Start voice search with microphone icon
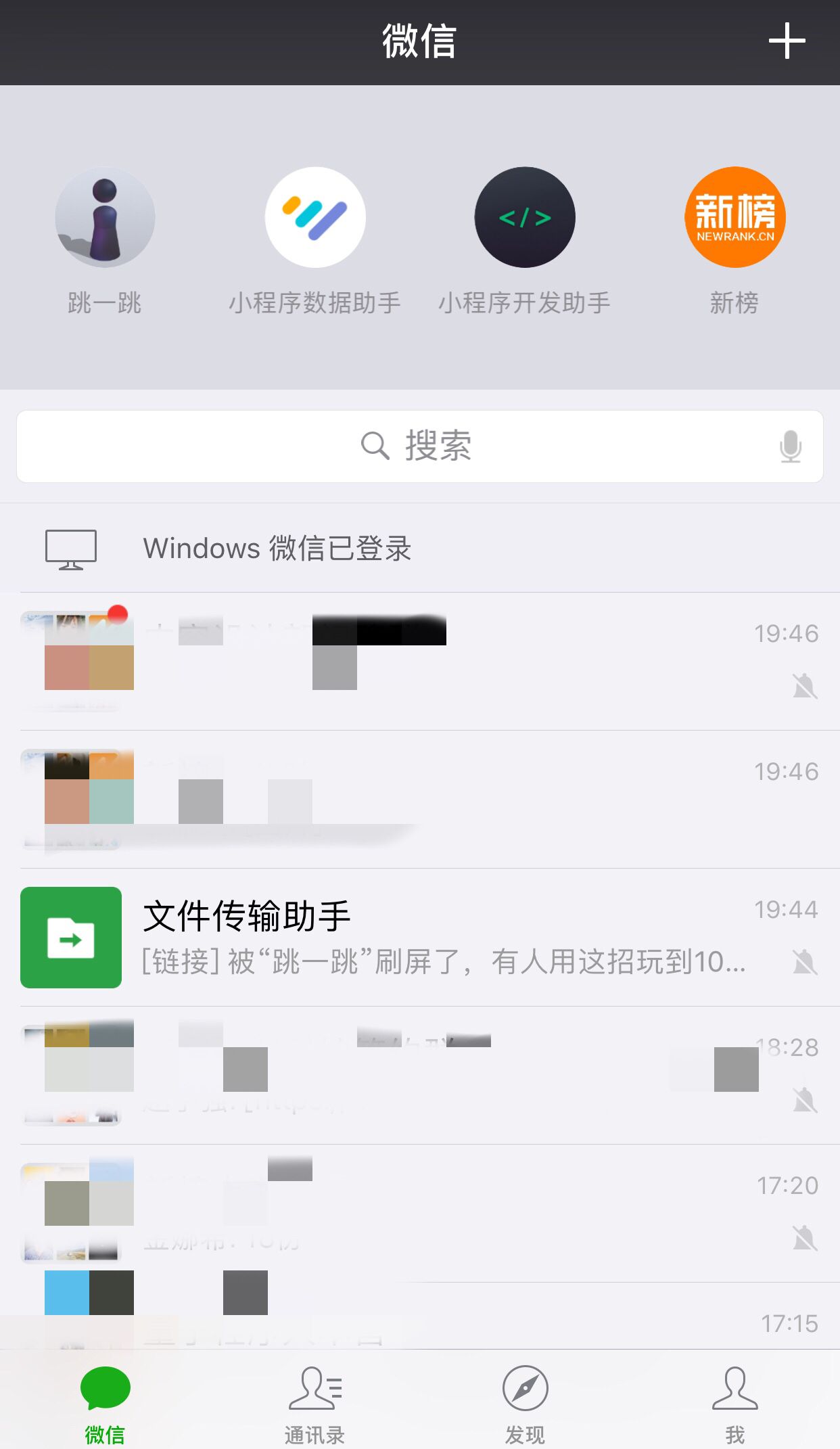 [x=790, y=446]
